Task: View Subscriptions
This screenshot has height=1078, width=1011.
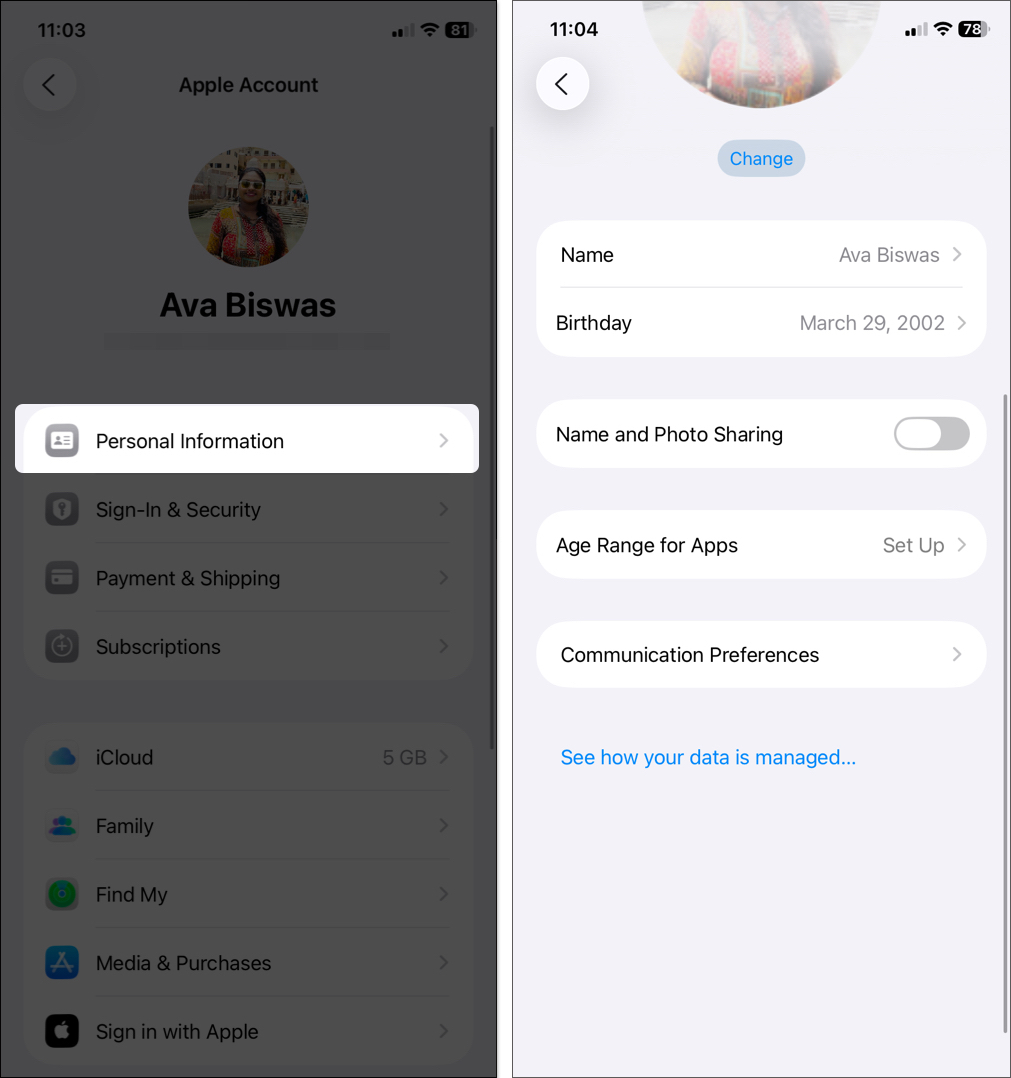Action: 247,647
